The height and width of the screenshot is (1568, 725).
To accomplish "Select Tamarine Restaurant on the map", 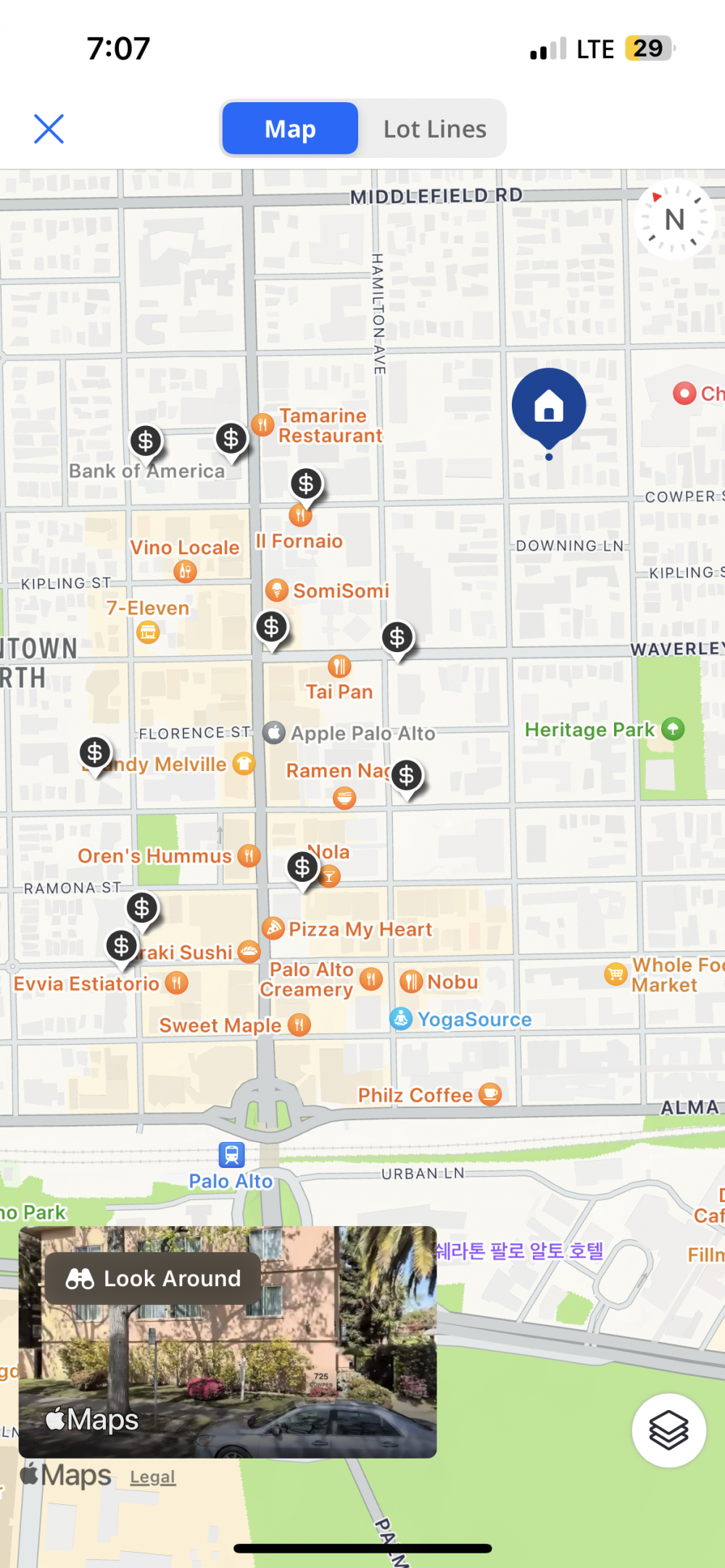I will 263,425.
